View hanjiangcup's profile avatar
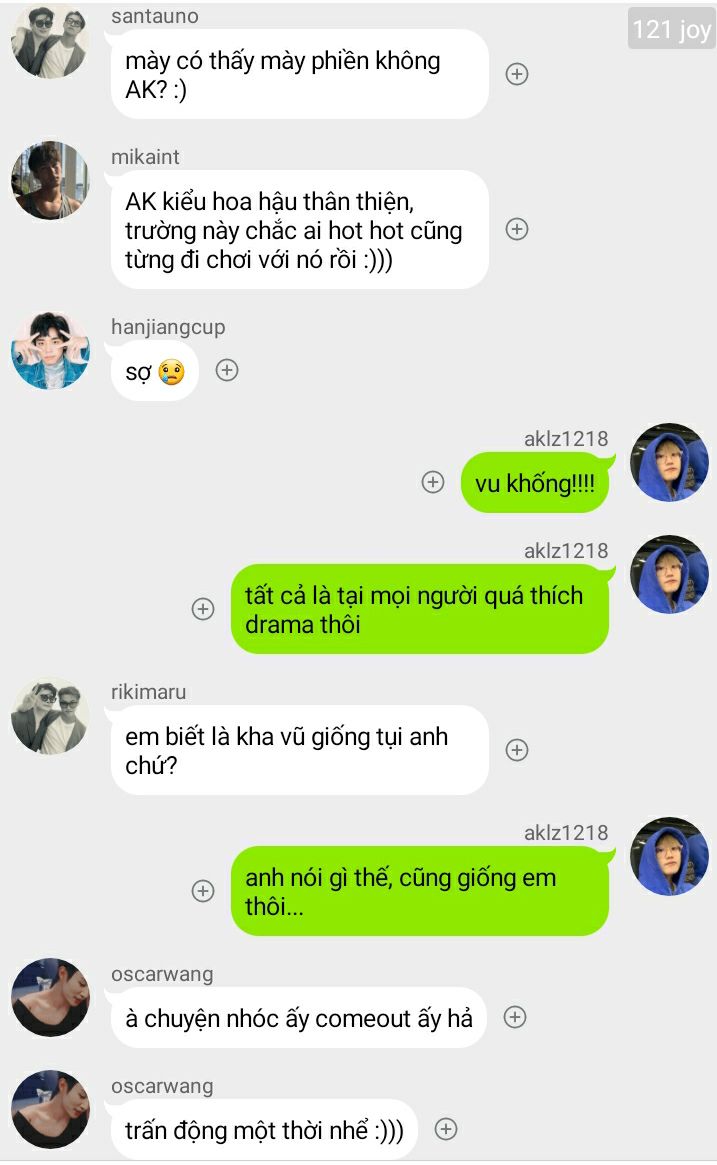 51,351
